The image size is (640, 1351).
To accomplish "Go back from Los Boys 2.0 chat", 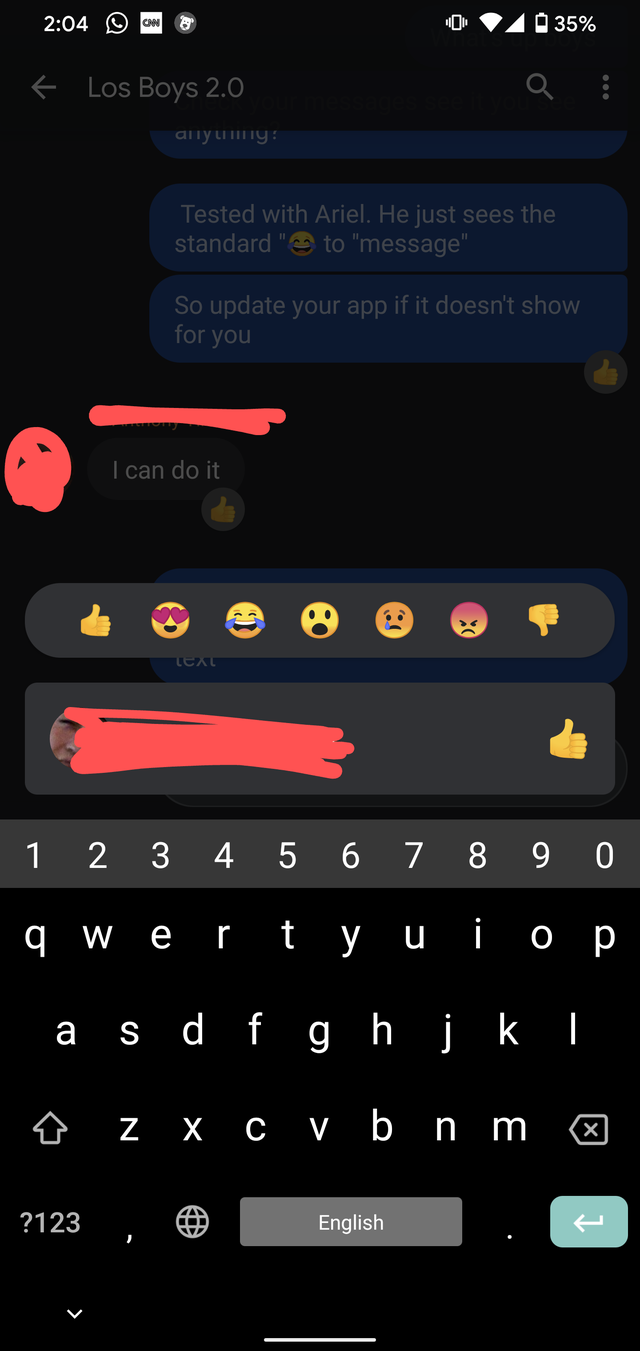I will coord(43,87).
